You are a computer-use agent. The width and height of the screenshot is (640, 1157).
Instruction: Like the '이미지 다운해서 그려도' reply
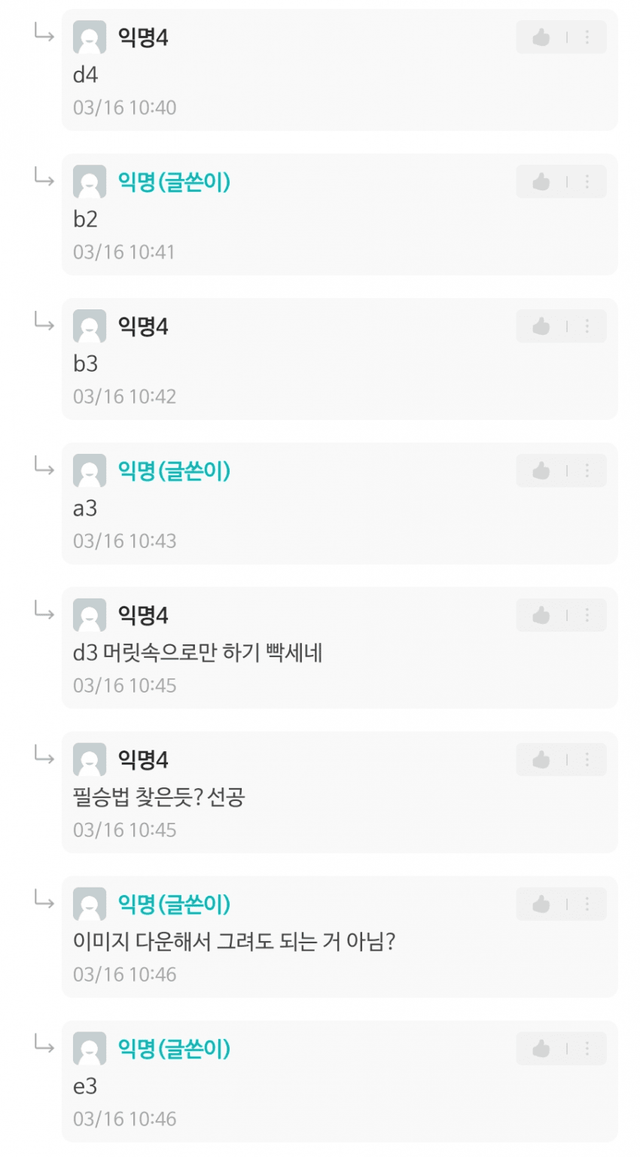541,905
